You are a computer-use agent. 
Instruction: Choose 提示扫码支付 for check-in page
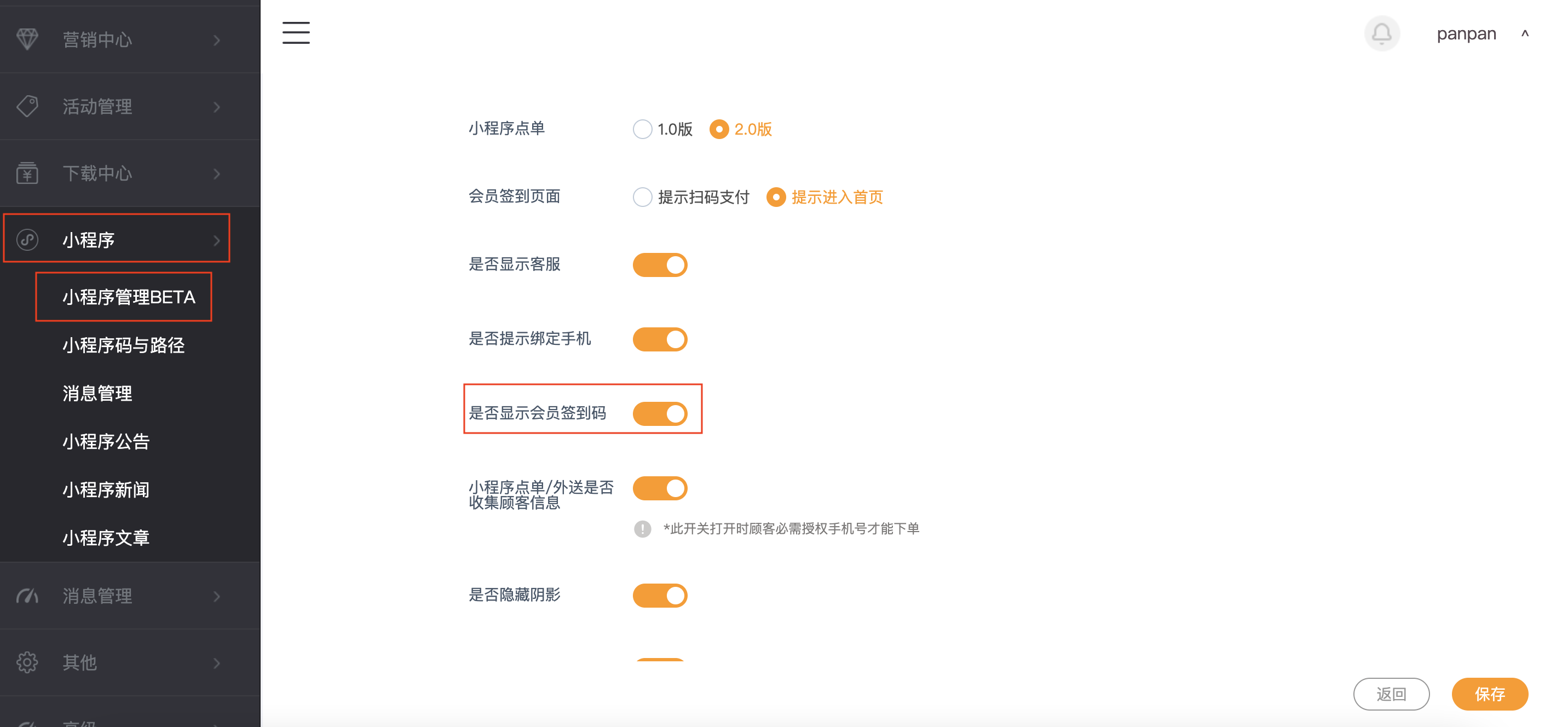[x=642, y=197]
